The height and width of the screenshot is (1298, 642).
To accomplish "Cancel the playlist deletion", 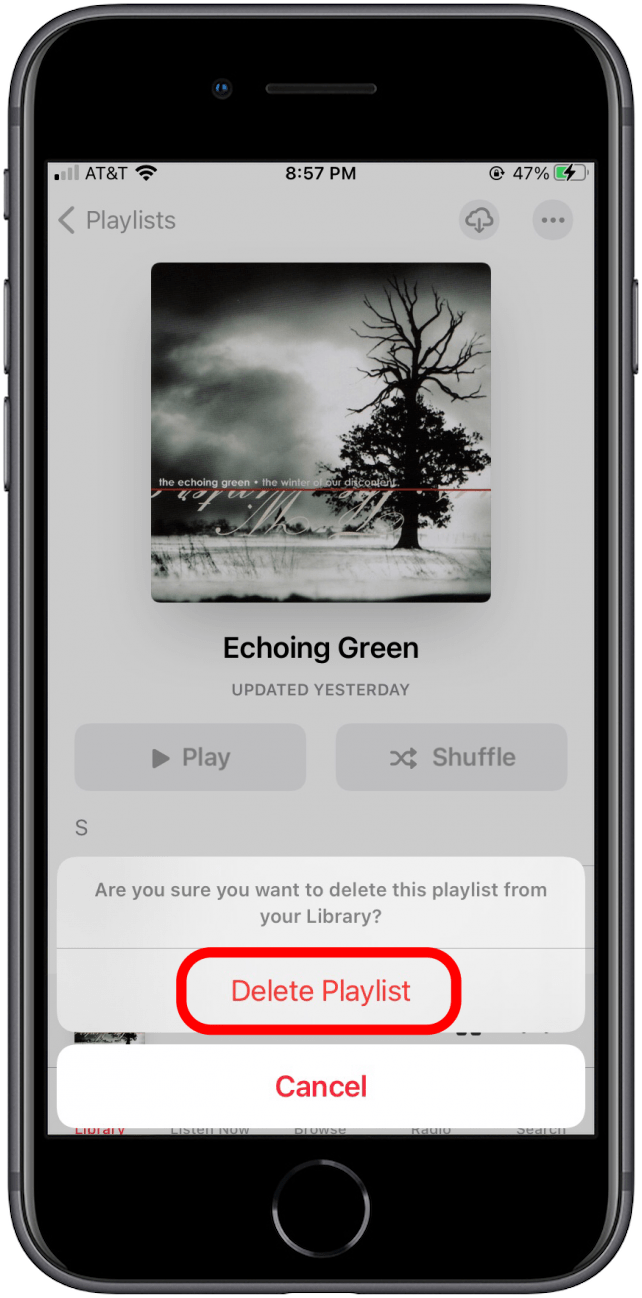I will coord(320,1086).
